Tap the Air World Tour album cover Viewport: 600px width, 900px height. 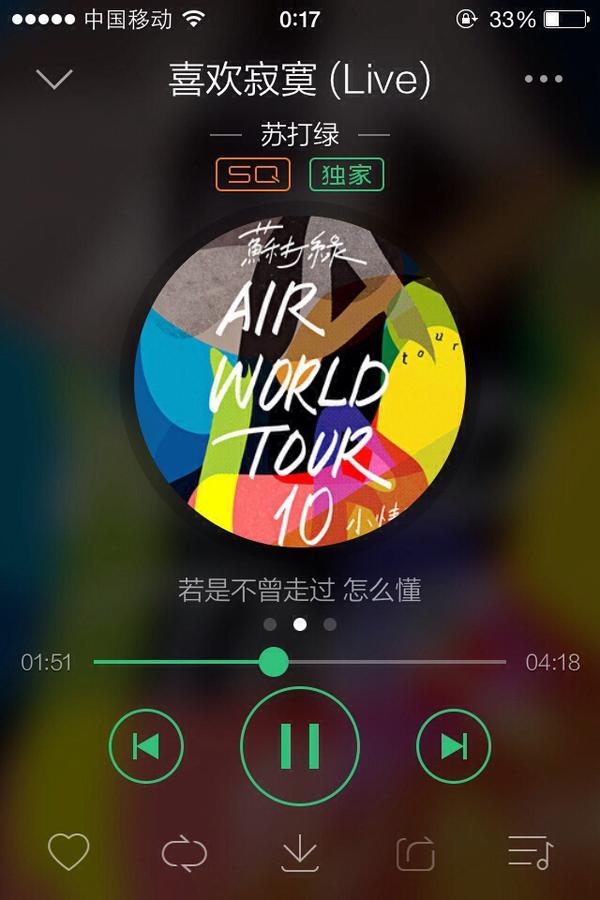pyautogui.click(x=299, y=382)
